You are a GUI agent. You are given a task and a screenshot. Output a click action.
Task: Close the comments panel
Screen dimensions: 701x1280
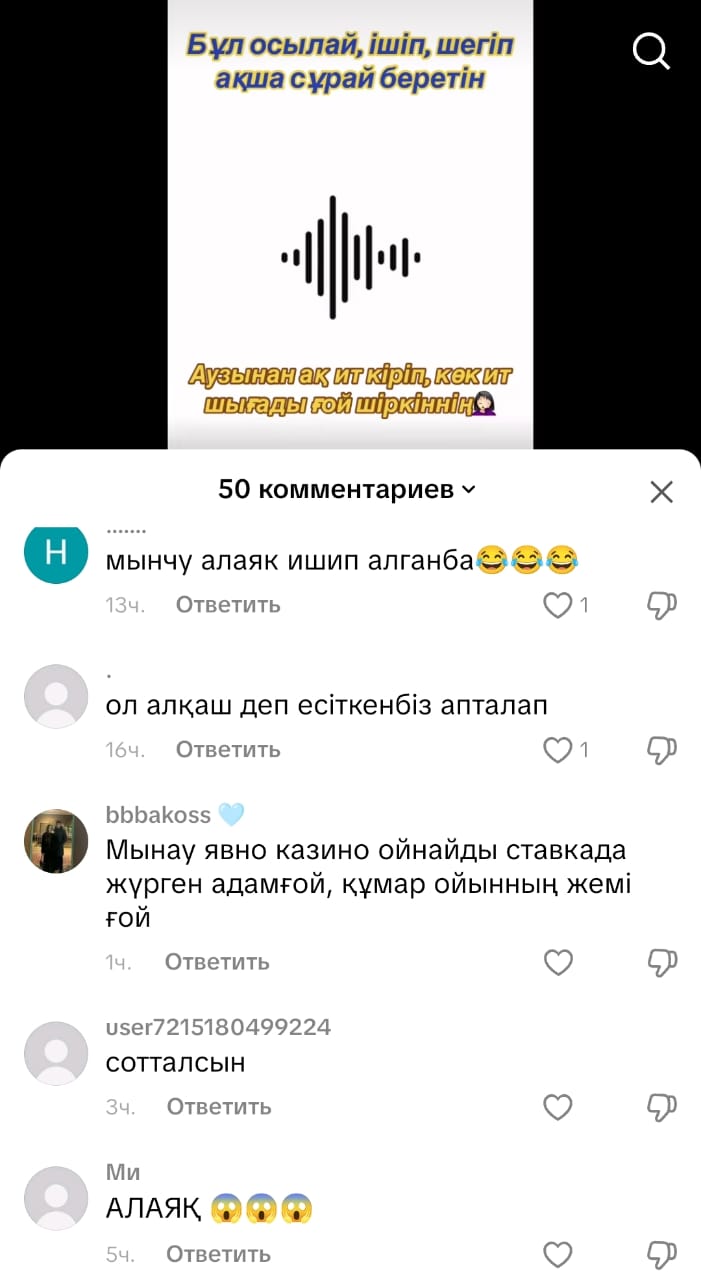coord(661,491)
